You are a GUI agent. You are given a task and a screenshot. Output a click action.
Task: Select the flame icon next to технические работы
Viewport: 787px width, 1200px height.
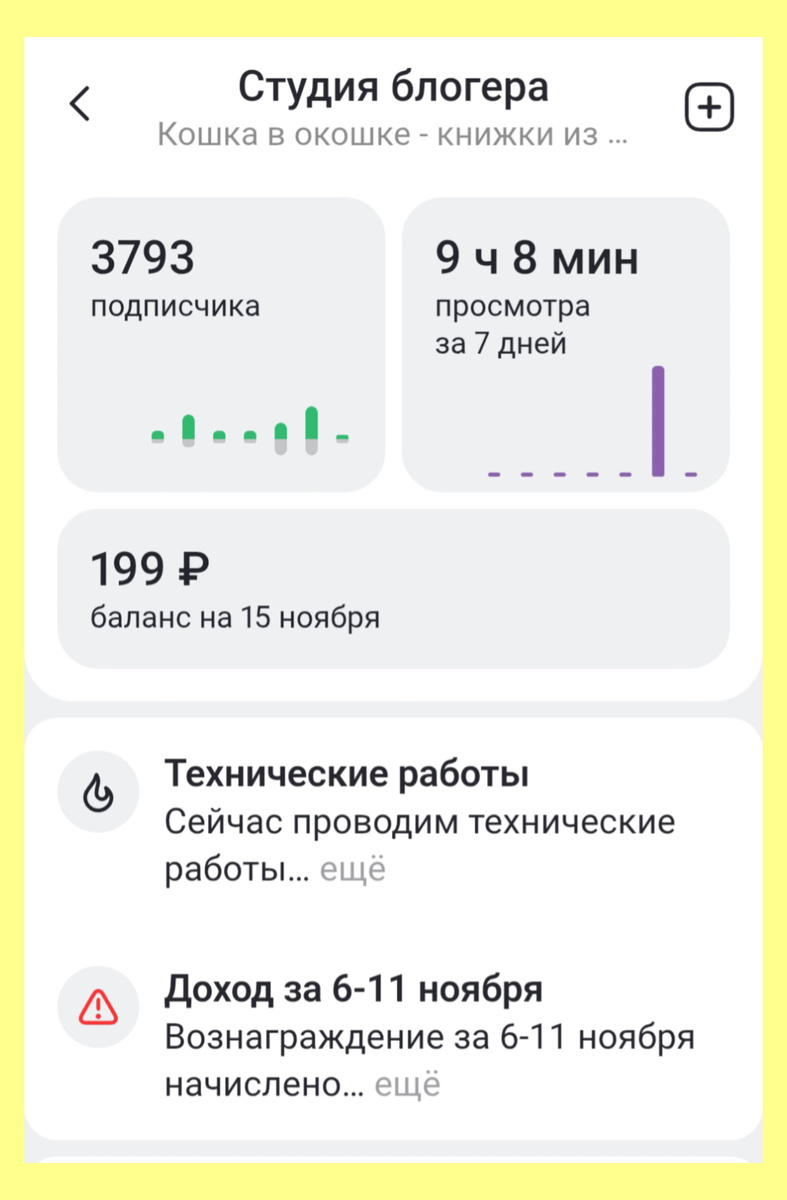(x=97, y=792)
